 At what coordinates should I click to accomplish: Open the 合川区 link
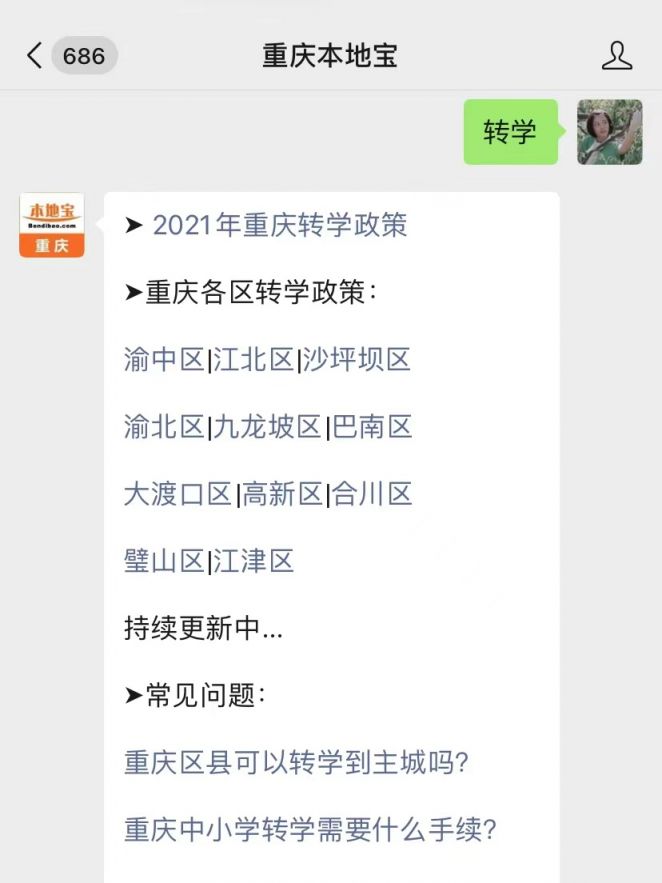[372, 494]
